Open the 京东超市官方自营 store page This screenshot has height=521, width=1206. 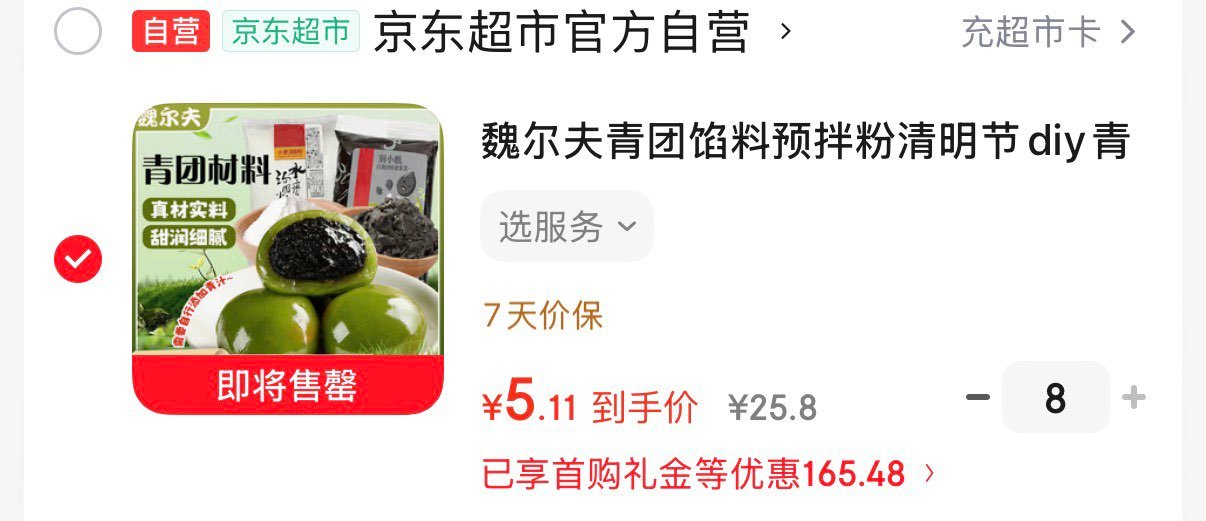[x=582, y=32]
